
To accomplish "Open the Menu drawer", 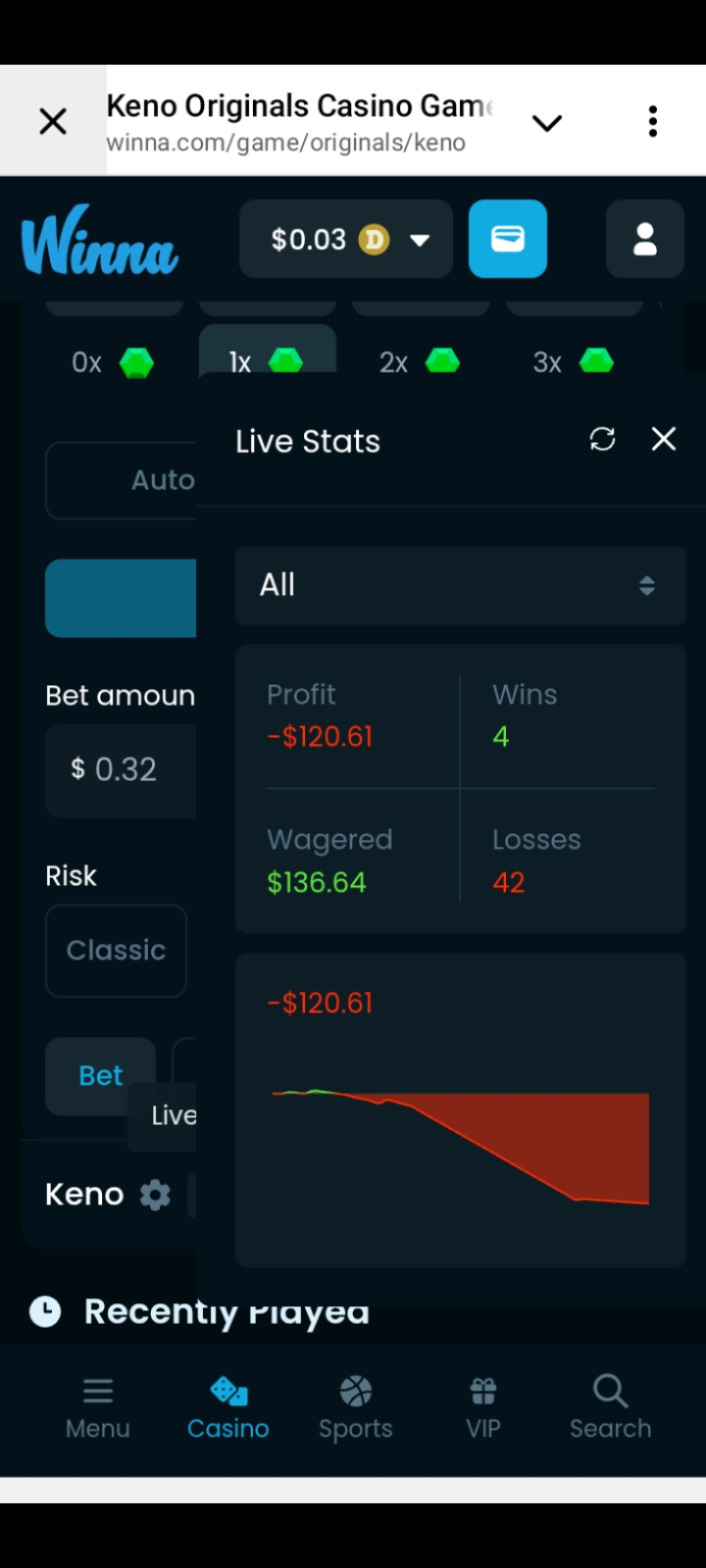I will (98, 1407).
